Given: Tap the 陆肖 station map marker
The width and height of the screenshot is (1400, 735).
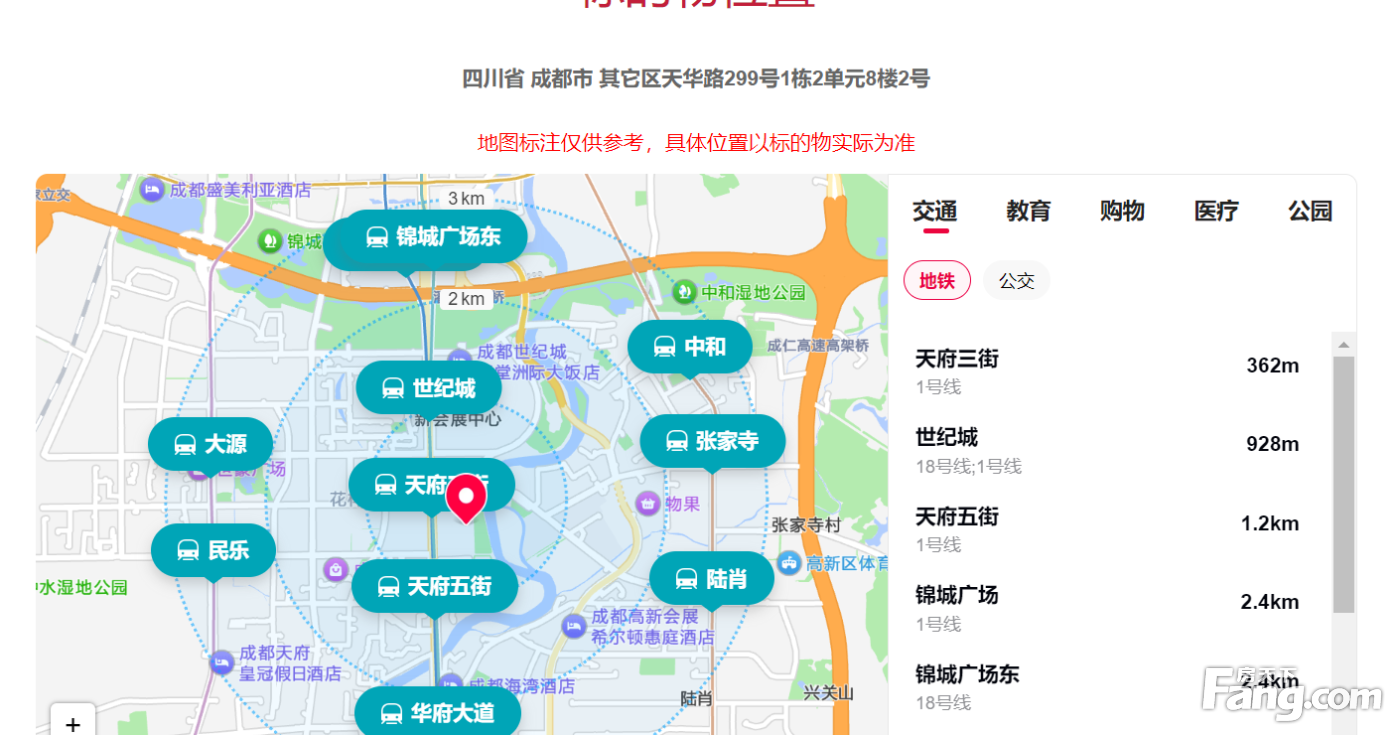Looking at the screenshot, I should point(711,579).
